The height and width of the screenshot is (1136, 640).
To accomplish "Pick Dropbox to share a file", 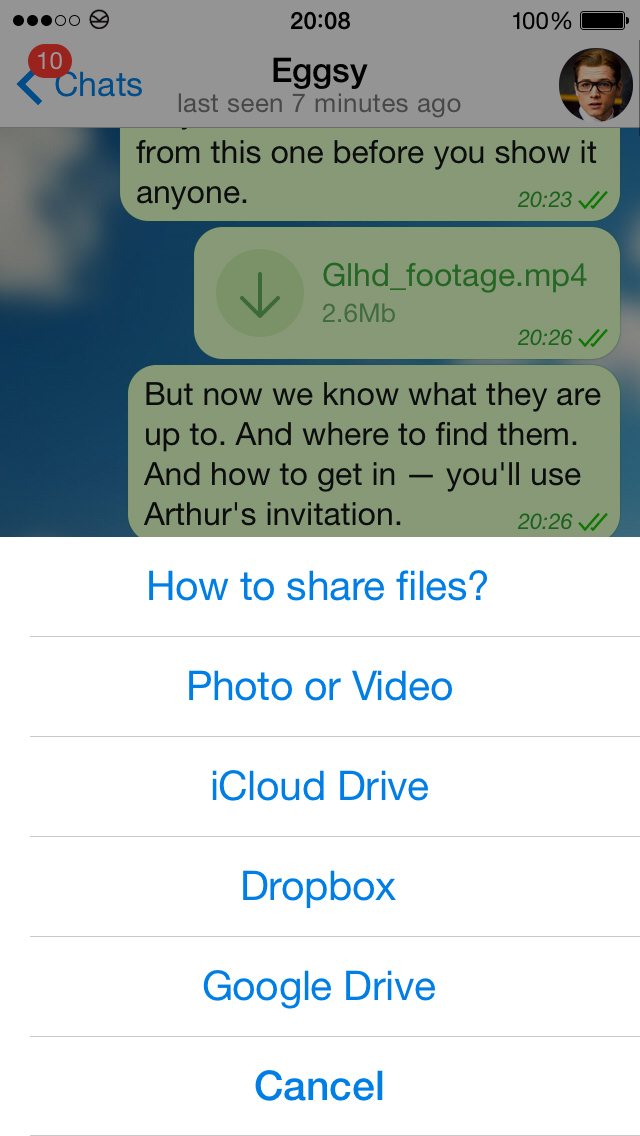I will [319, 886].
